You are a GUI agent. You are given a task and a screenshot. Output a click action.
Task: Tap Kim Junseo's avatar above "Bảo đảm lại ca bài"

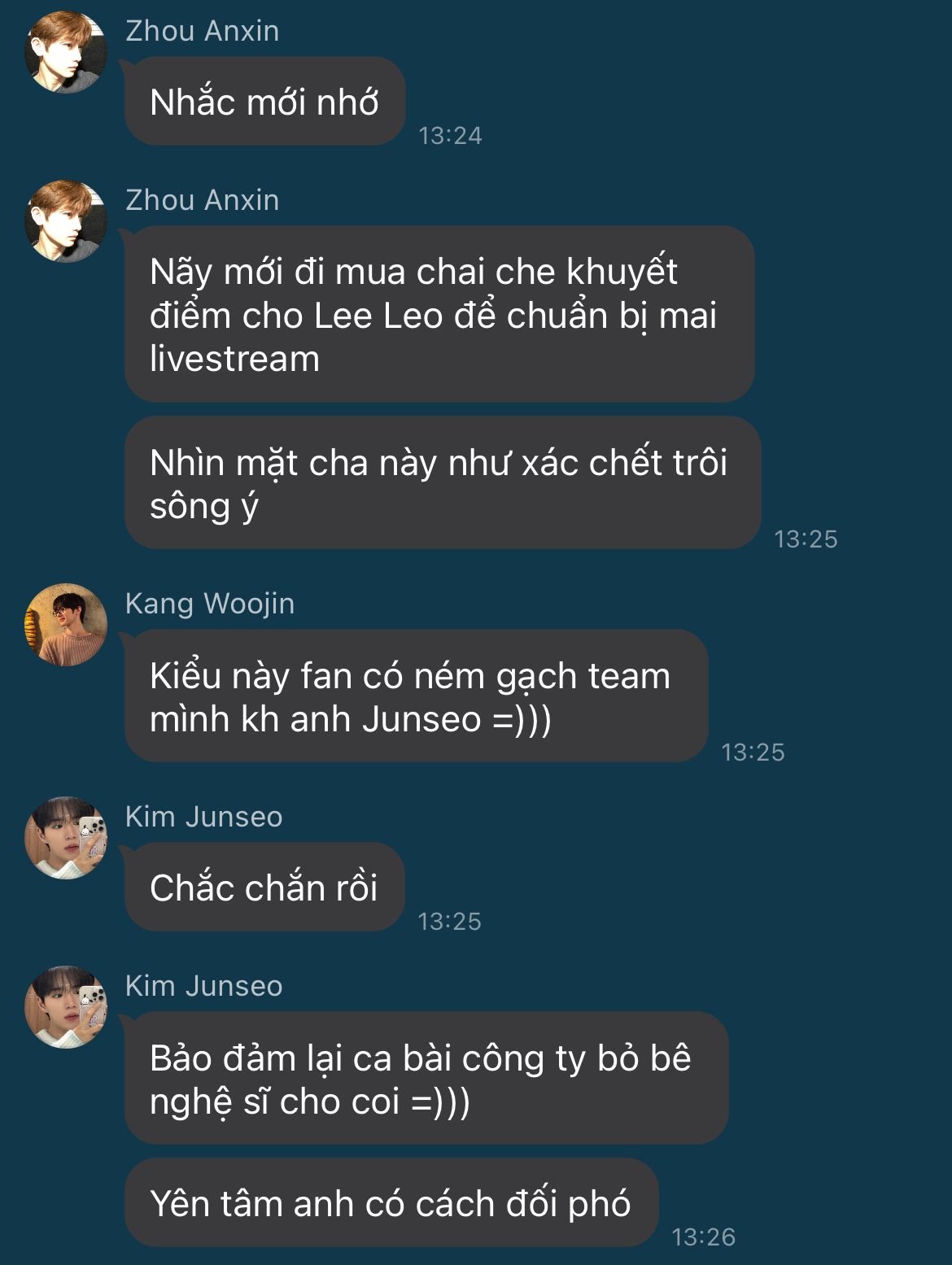point(66,1007)
